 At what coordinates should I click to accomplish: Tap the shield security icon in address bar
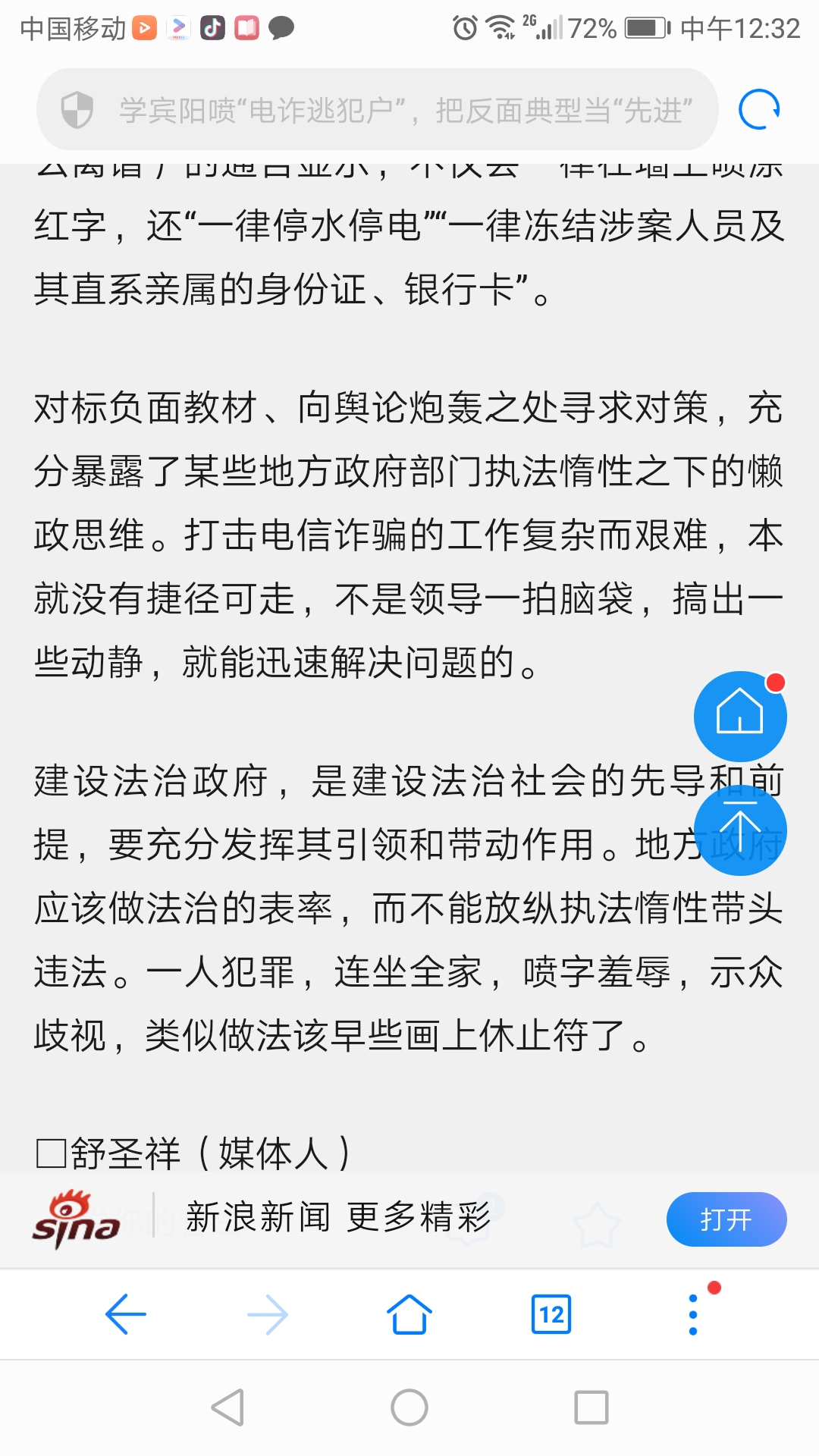tap(77, 111)
